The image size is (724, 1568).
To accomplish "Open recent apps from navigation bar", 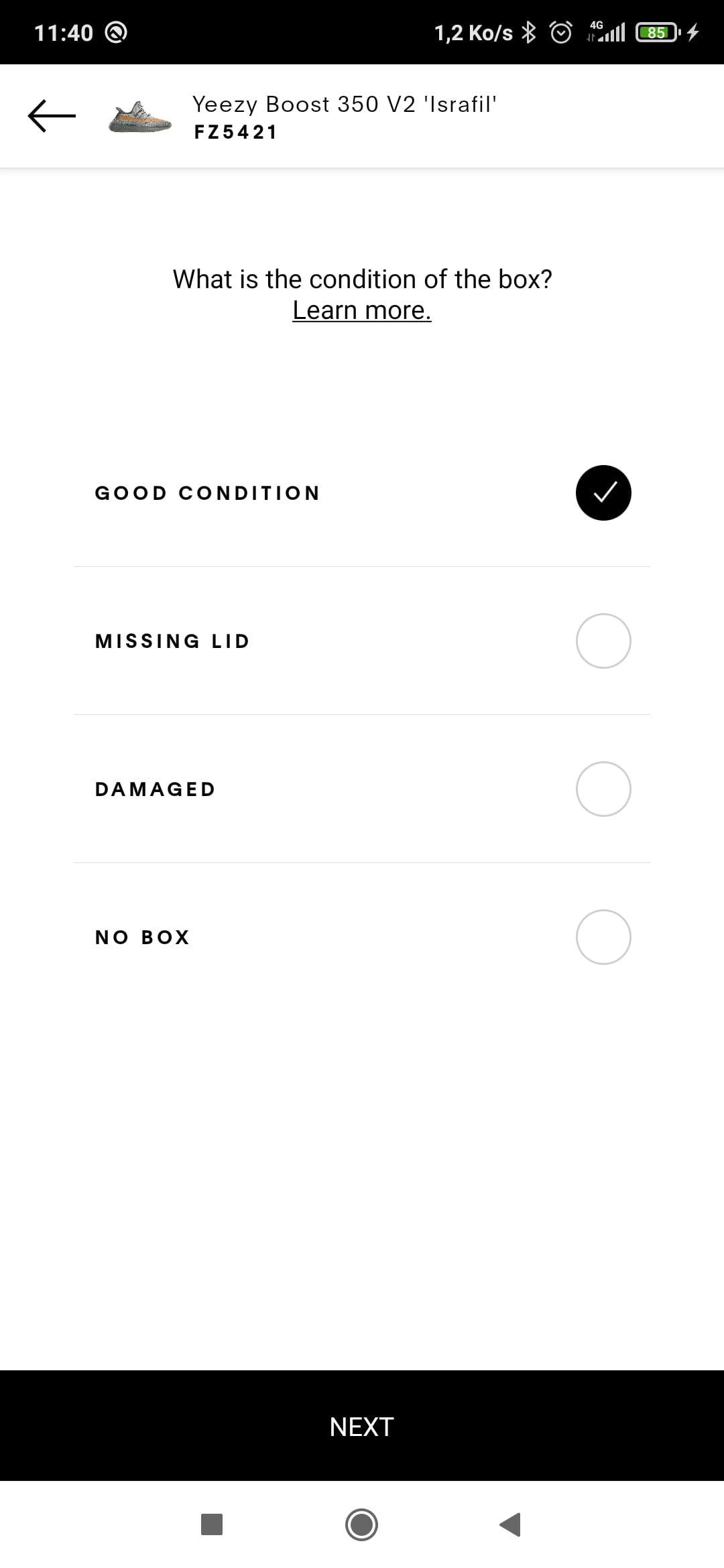I will (212, 1524).
